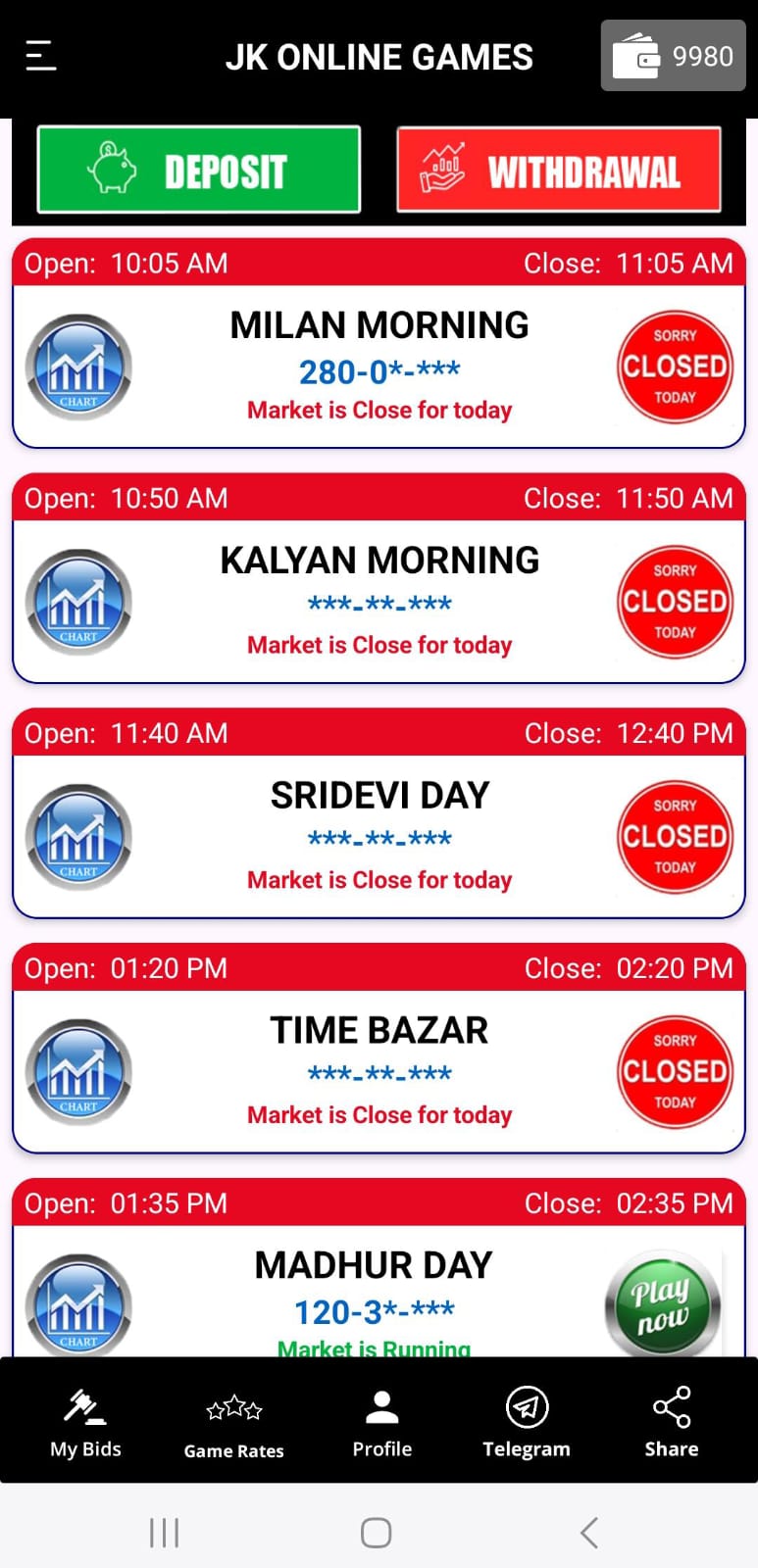Viewport: 758px width, 1568px height.
Task: Tap the Closed badge on Milan Morning
Action: [x=675, y=367]
